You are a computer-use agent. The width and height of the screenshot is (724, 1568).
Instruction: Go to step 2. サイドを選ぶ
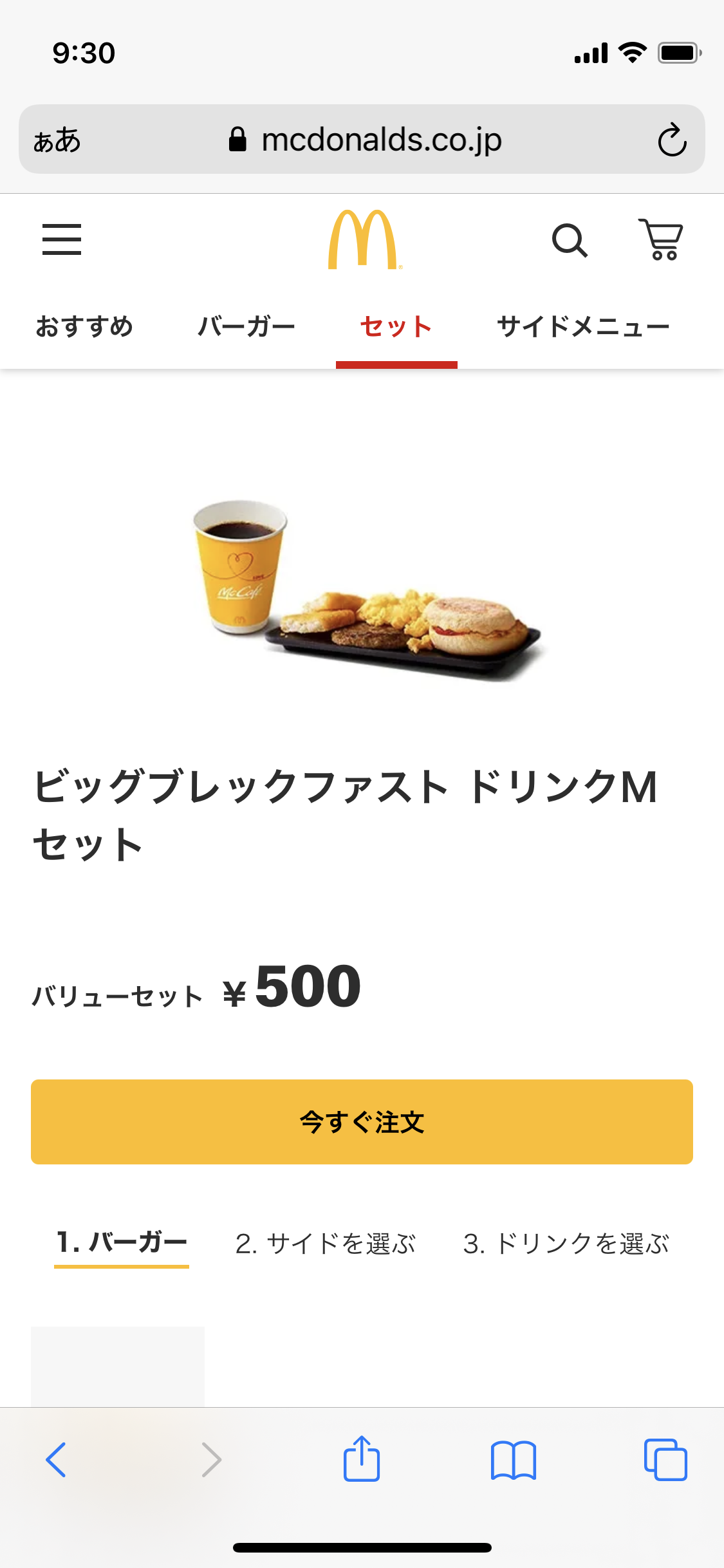pos(326,1244)
